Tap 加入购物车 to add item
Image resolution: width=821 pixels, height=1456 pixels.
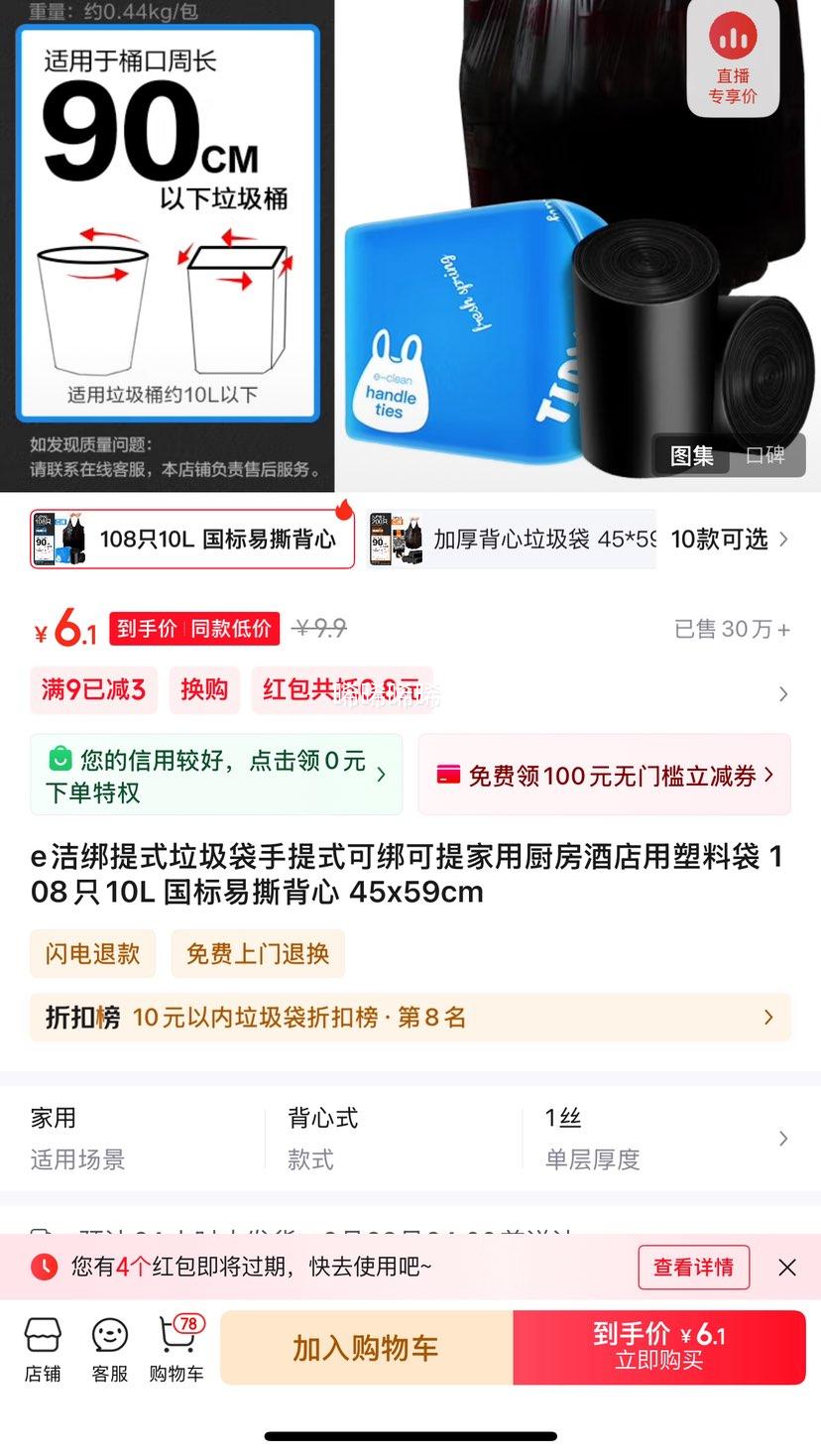pyautogui.click(x=366, y=1348)
